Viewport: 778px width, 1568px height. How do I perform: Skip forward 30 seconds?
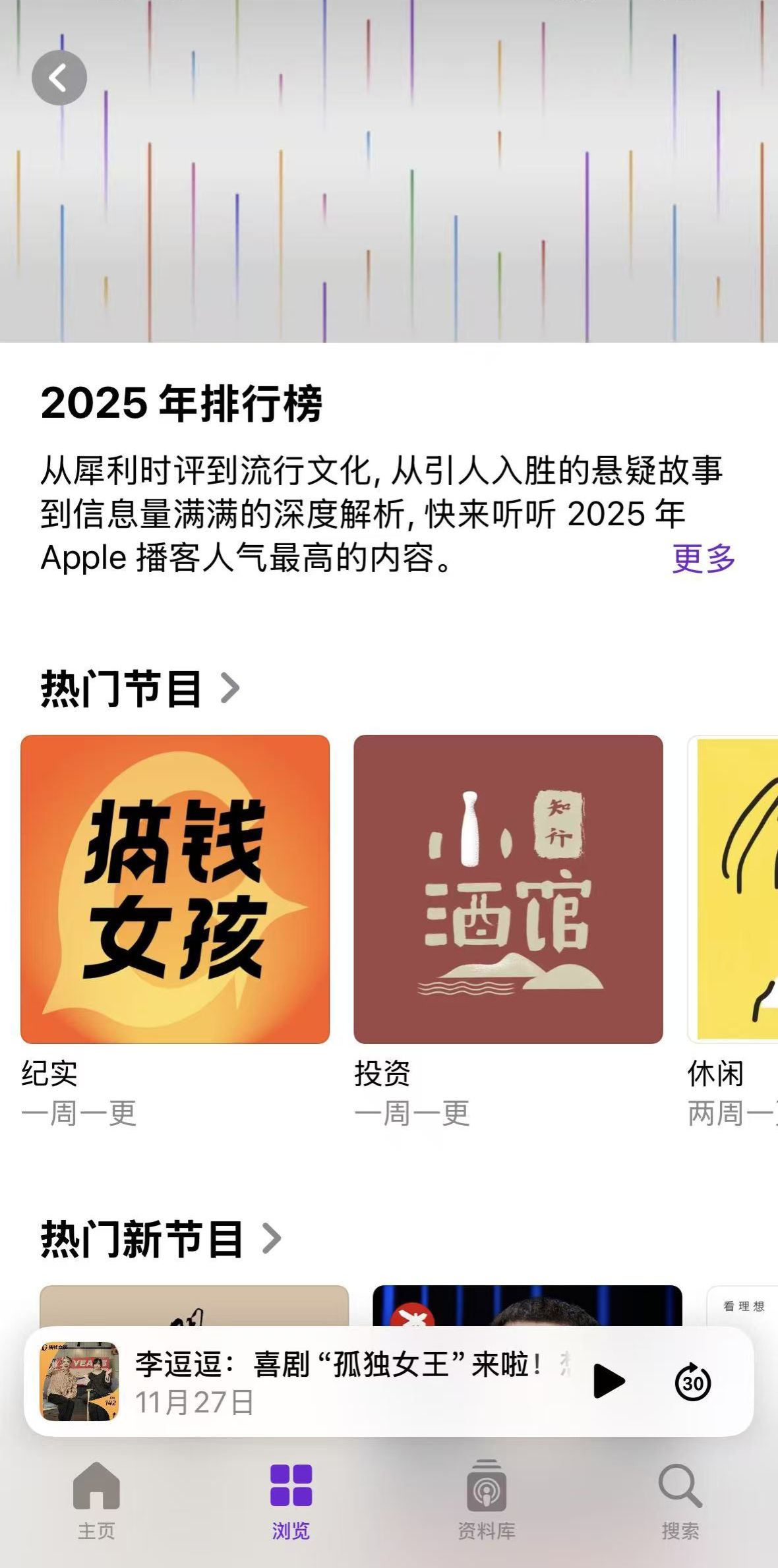tap(693, 1381)
